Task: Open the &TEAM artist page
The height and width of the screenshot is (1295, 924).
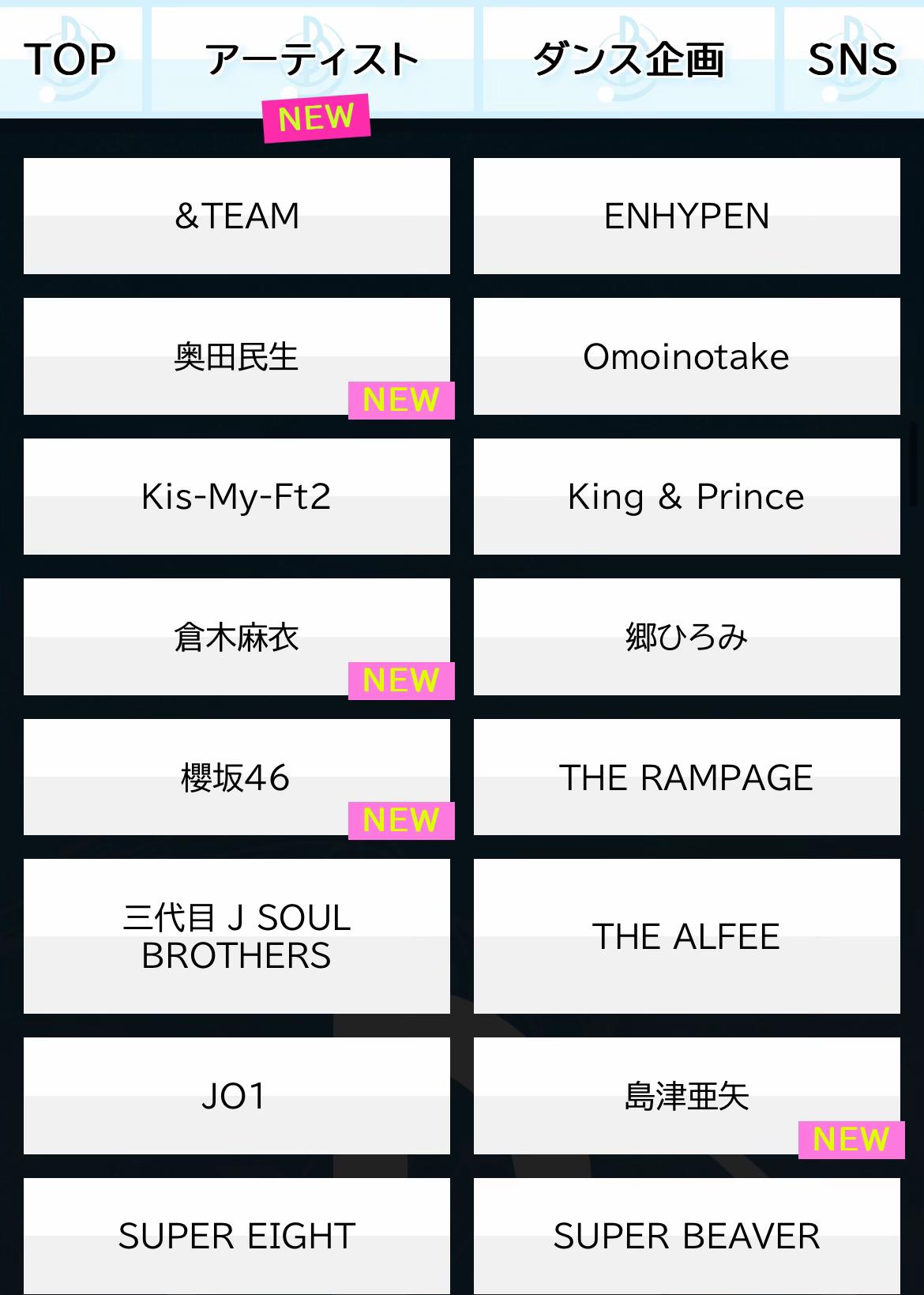Action: [x=237, y=216]
